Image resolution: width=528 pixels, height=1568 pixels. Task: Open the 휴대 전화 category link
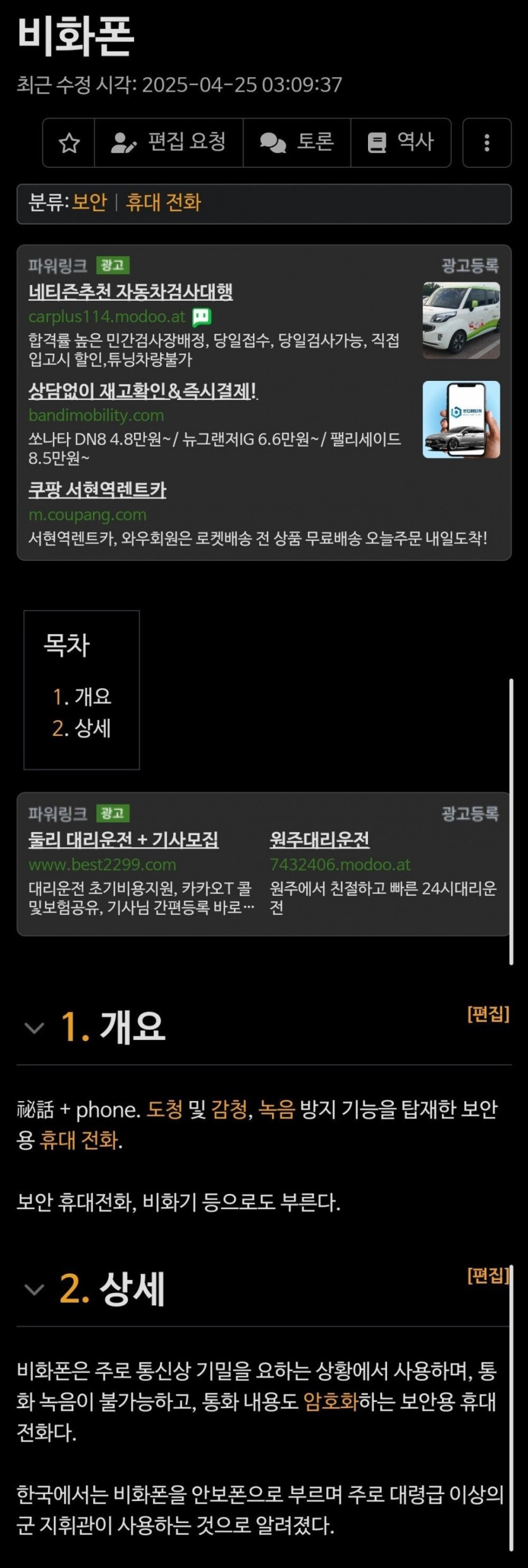(x=163, y=202)
